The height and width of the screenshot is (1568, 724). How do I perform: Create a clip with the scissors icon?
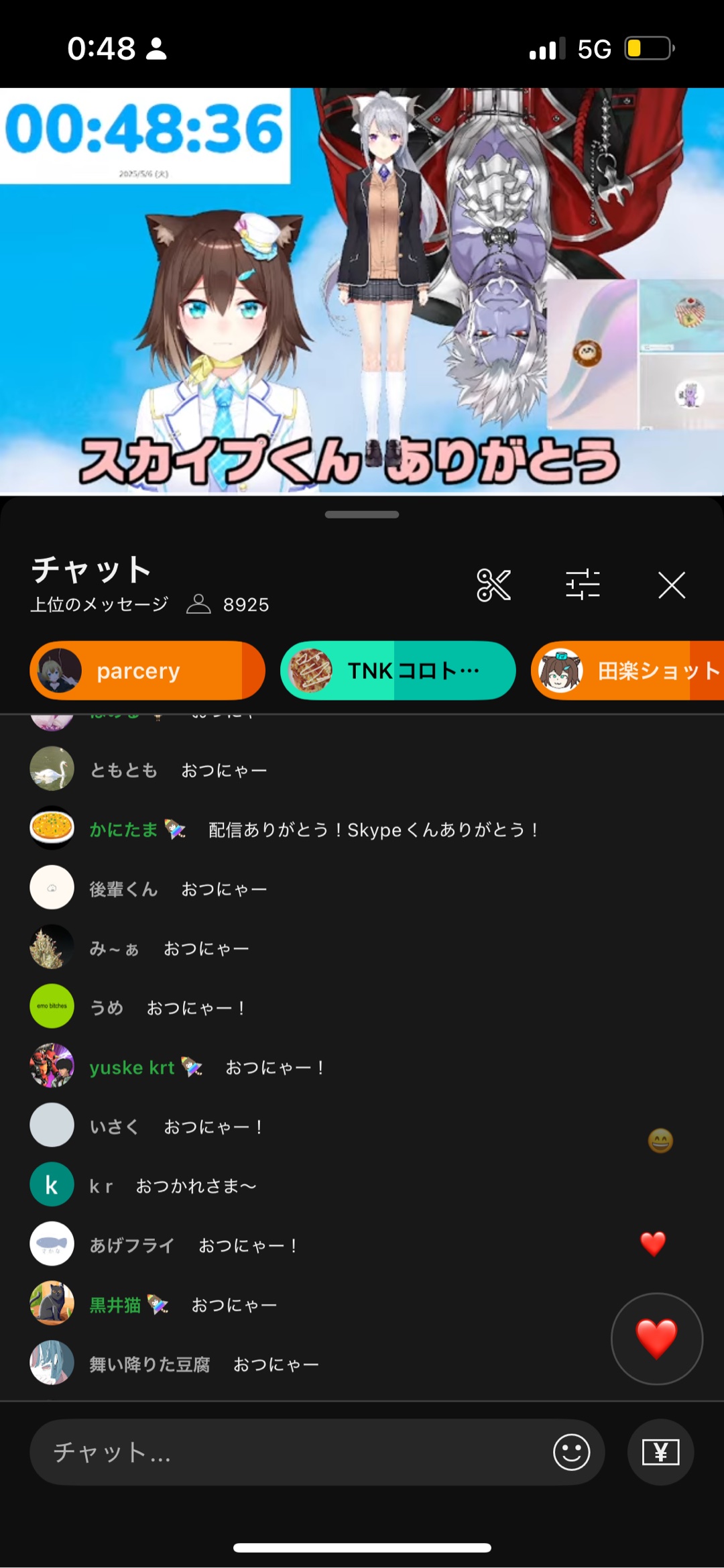[493, 585]
